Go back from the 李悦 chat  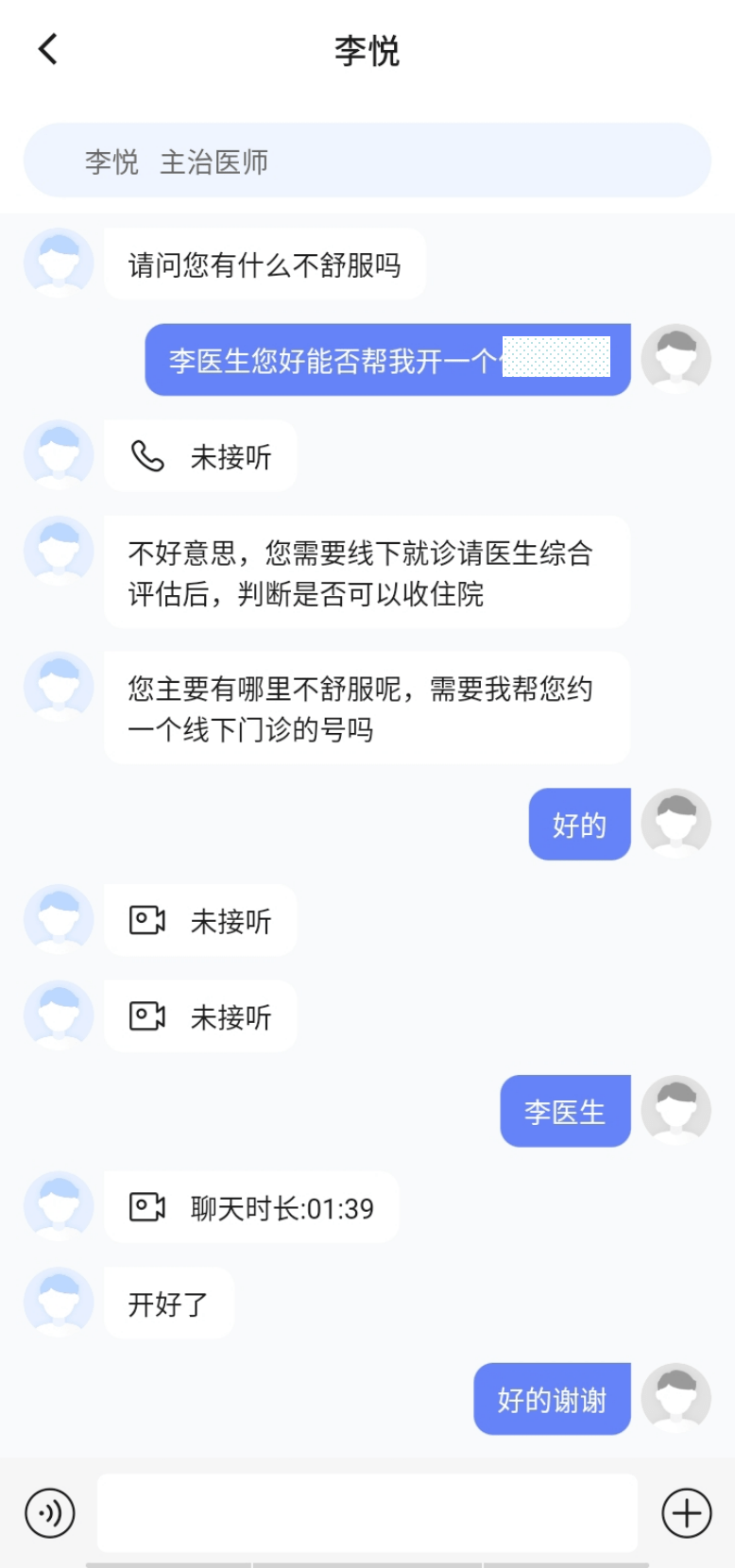point(48,49)
